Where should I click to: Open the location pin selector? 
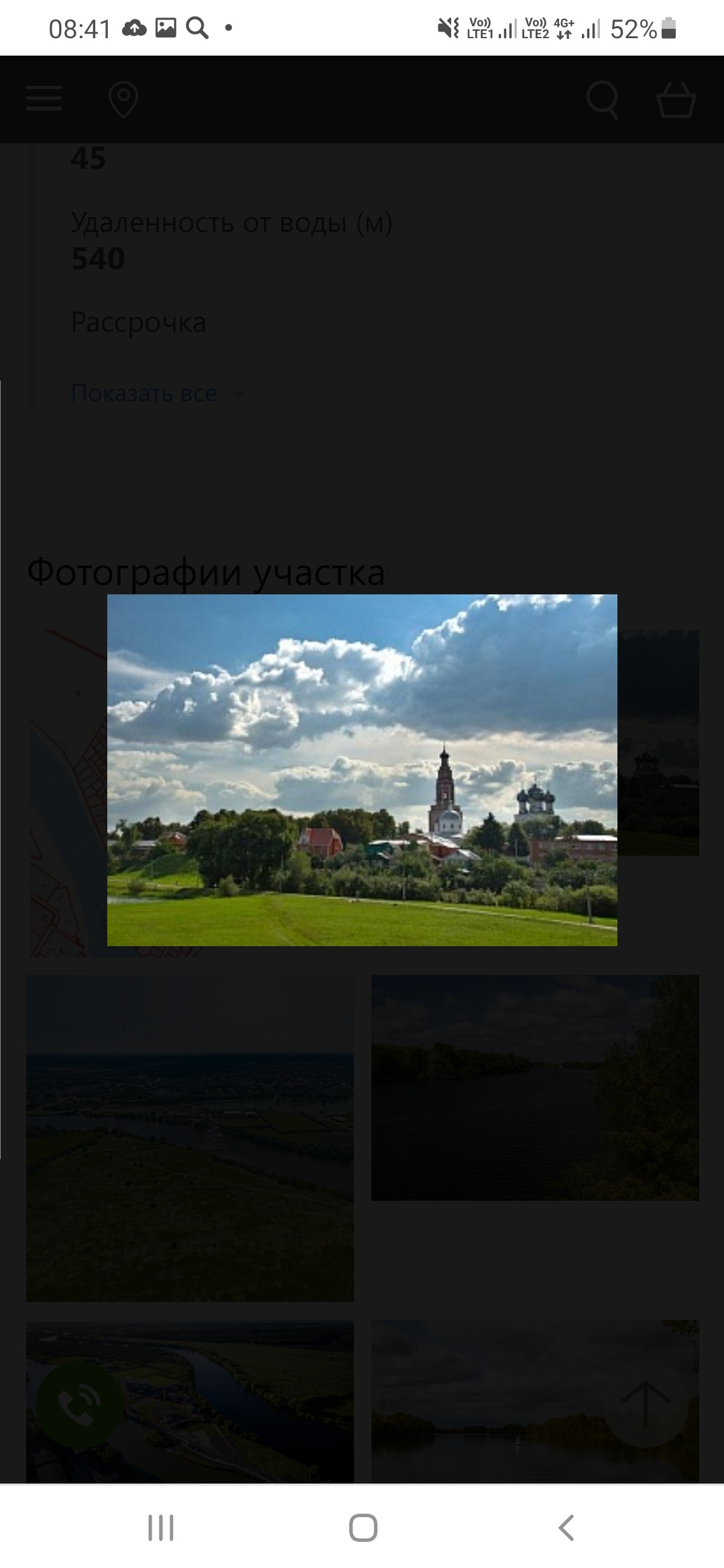tap(123, 100)
